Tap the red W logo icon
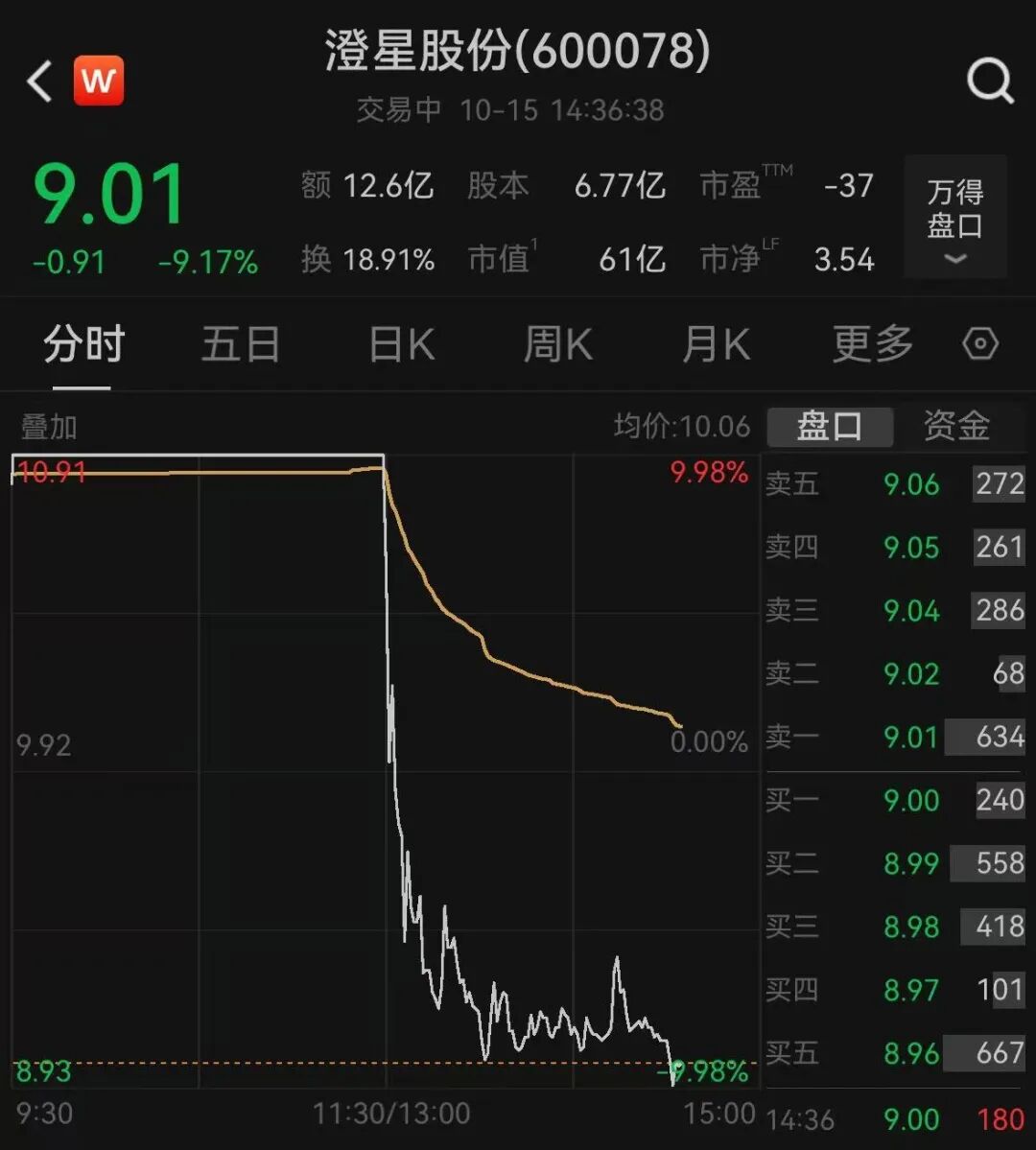The width and height of the screenshot is (1036, 1150). 99,82
